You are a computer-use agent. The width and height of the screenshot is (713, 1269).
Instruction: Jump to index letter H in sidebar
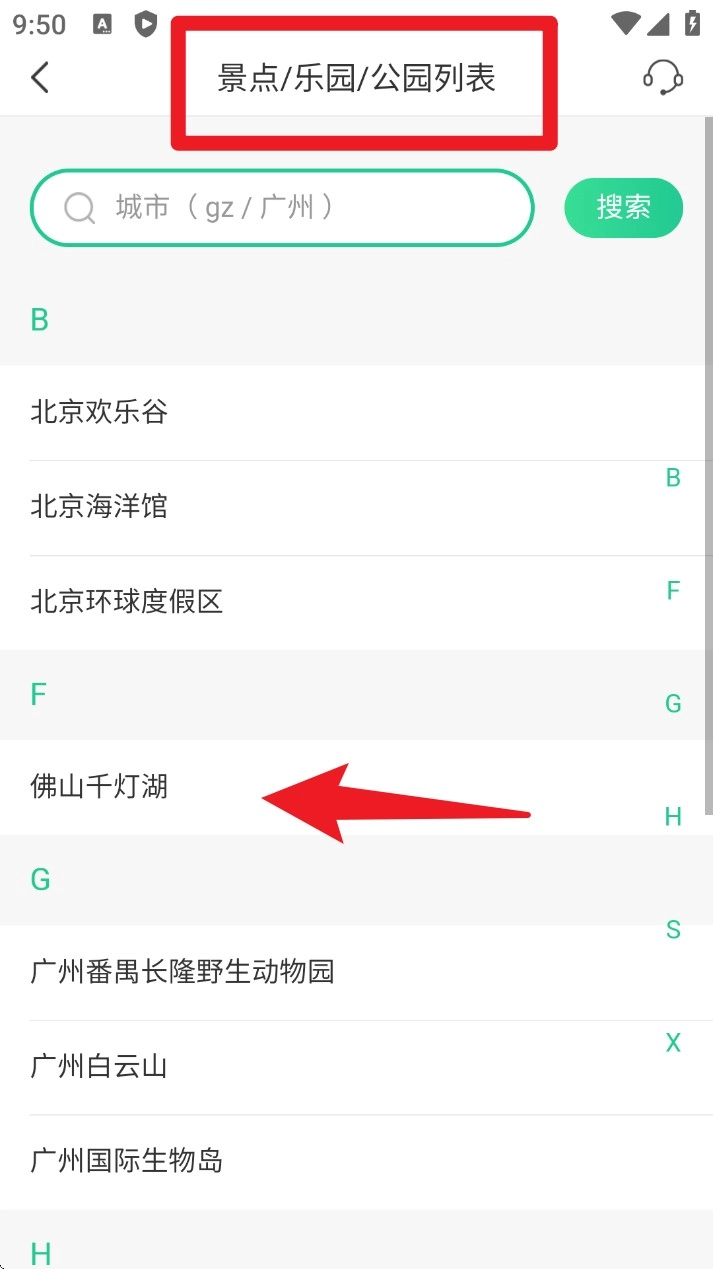(x=673, y=817)
